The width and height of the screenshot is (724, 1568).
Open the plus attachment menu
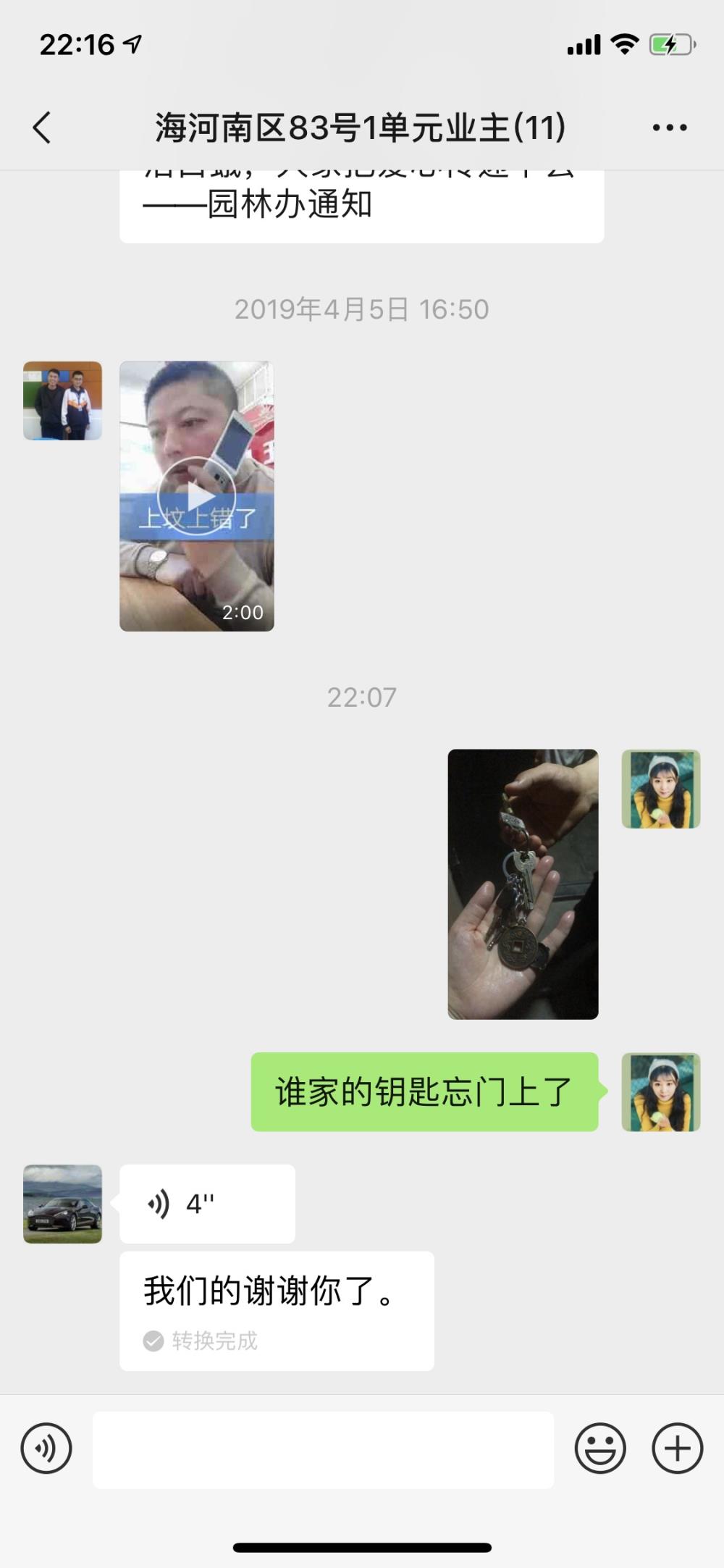[x=678, y=1448]
